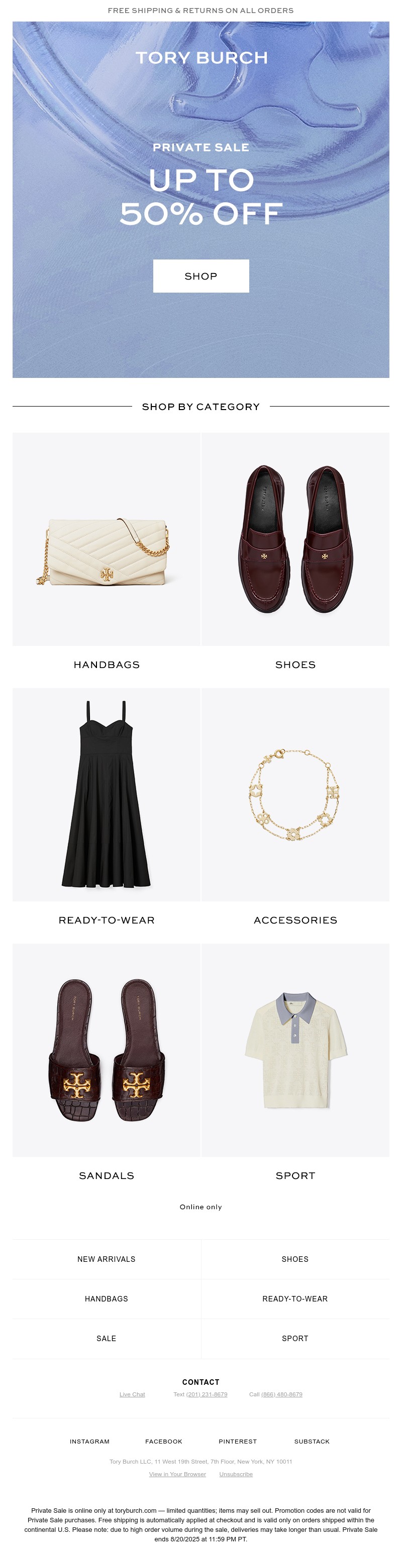Screen dimensions: 402x1568
Task: Open READY-TO-WEAR in the footer menu
Action: tap(295, 1298)
